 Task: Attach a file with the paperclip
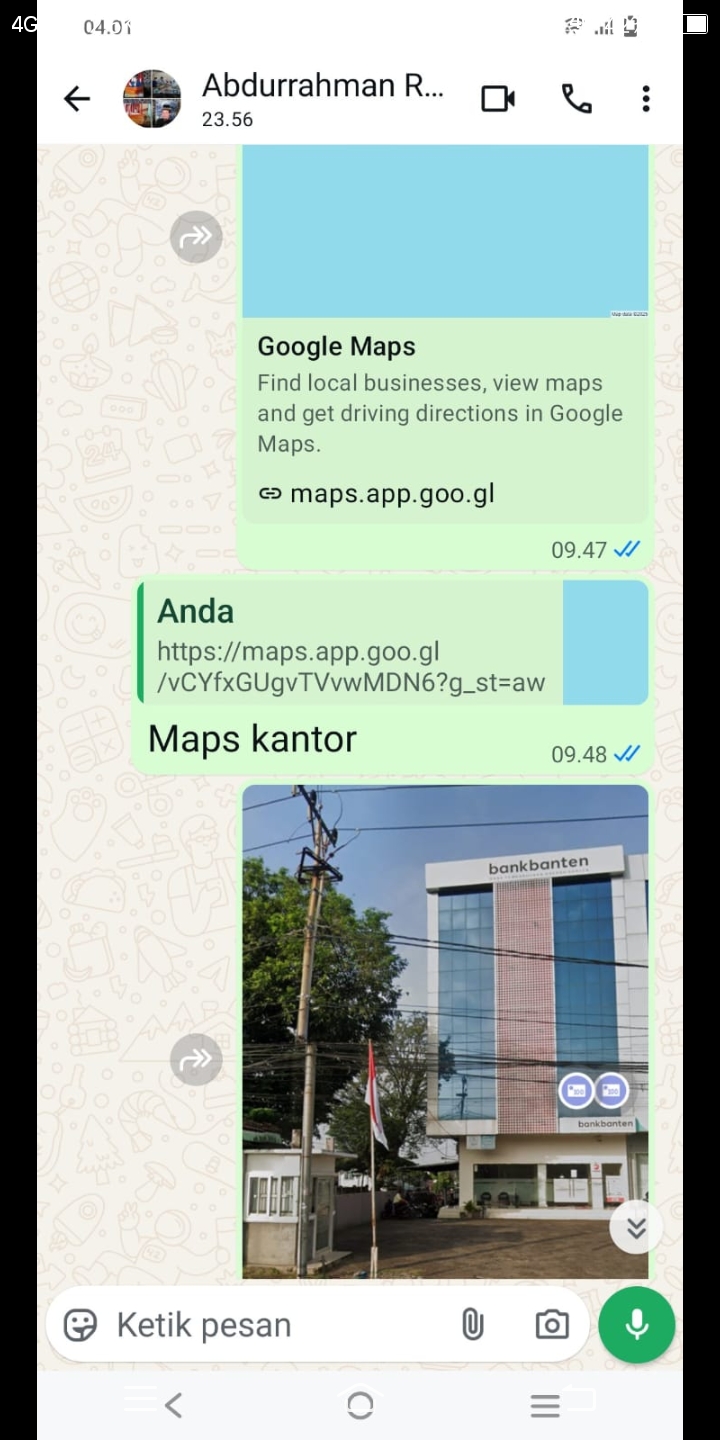coord(472,1325)
